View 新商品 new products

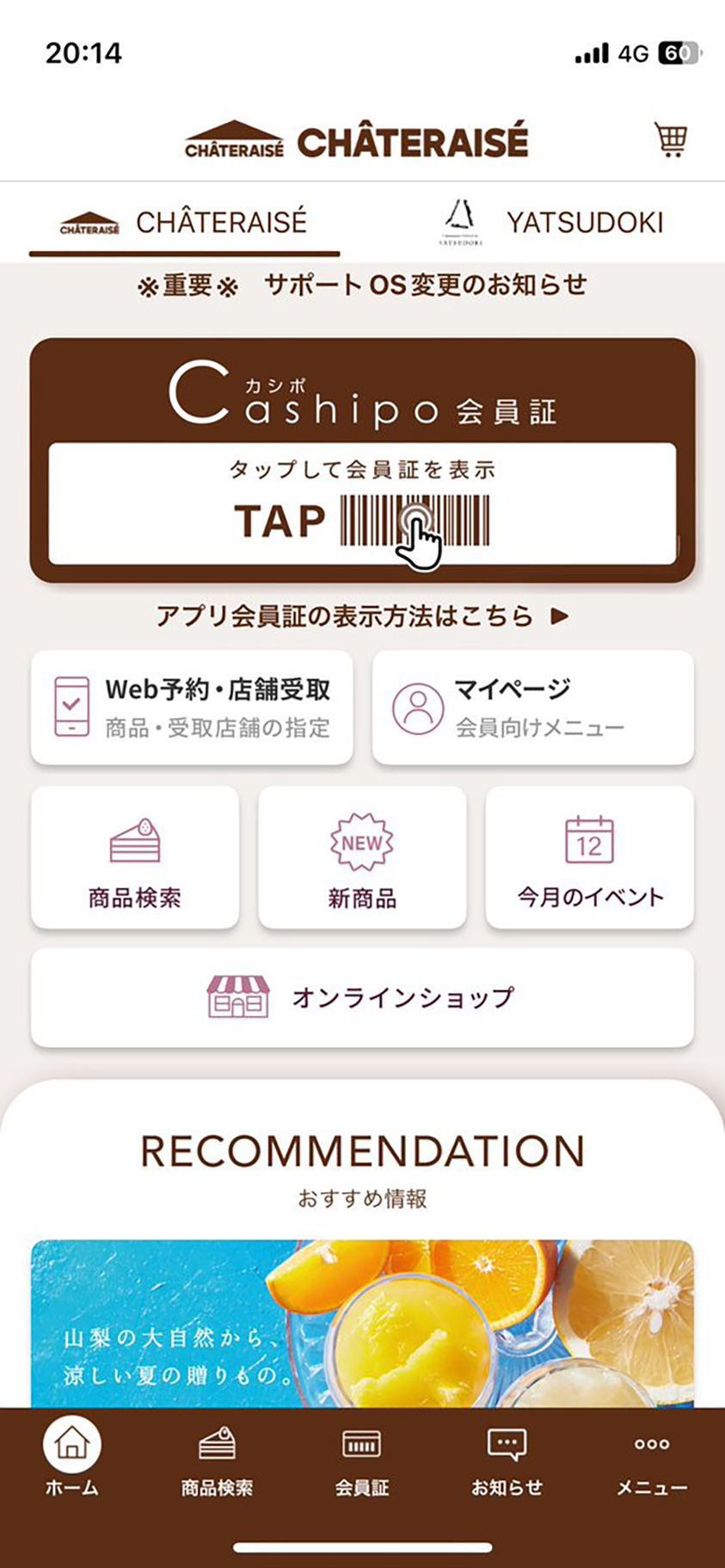tap(362, 858)
